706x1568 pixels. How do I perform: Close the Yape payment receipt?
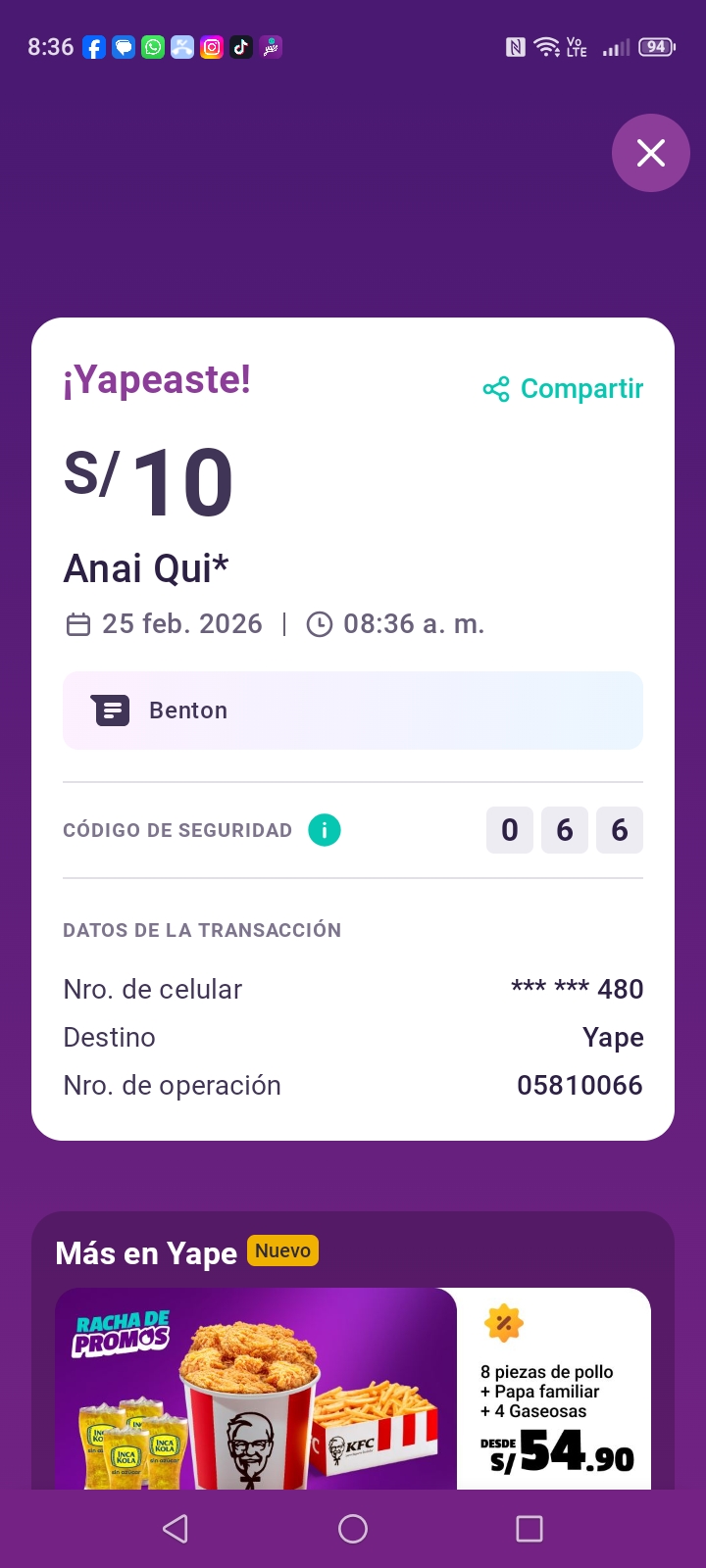pos(651,153)
